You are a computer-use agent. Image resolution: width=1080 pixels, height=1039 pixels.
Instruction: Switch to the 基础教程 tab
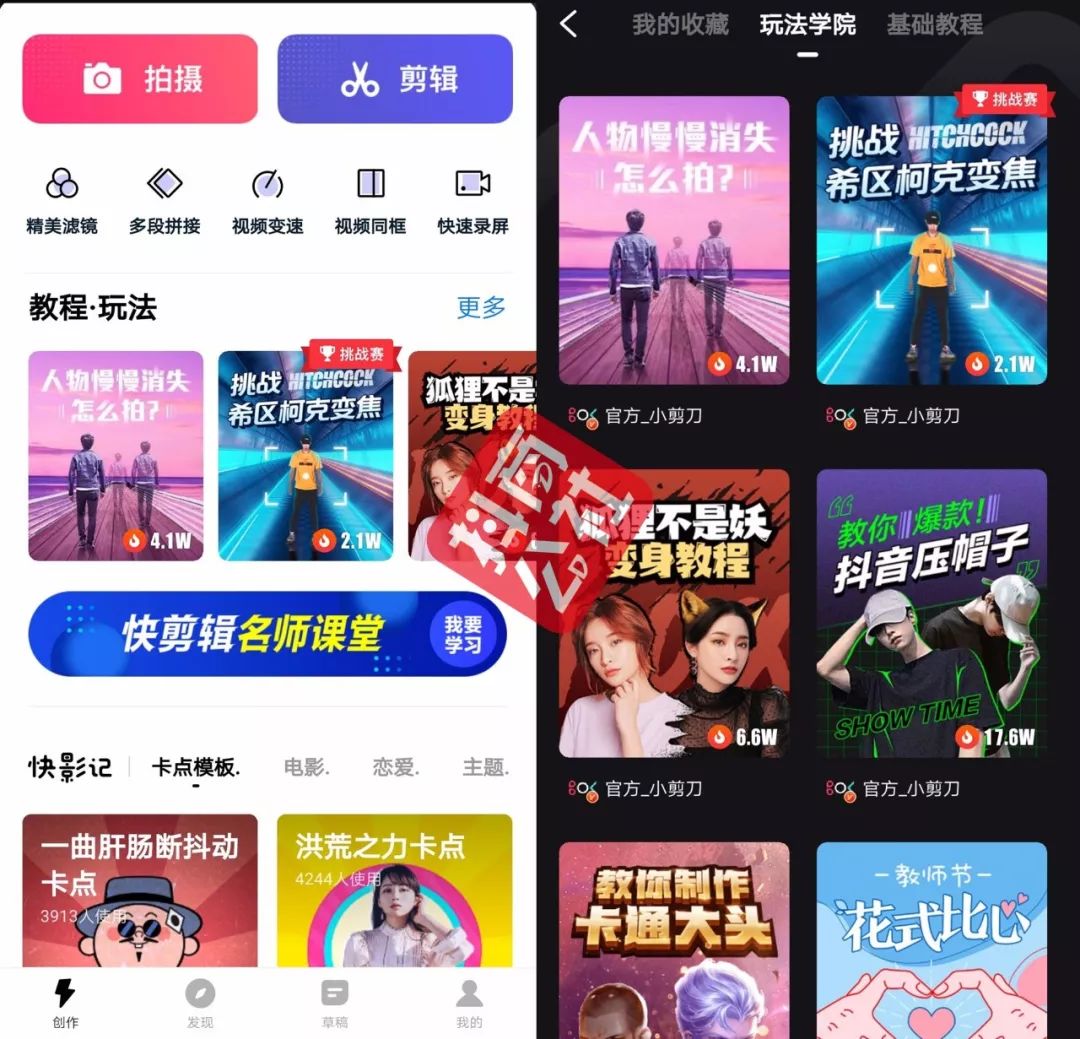(934, 25)
